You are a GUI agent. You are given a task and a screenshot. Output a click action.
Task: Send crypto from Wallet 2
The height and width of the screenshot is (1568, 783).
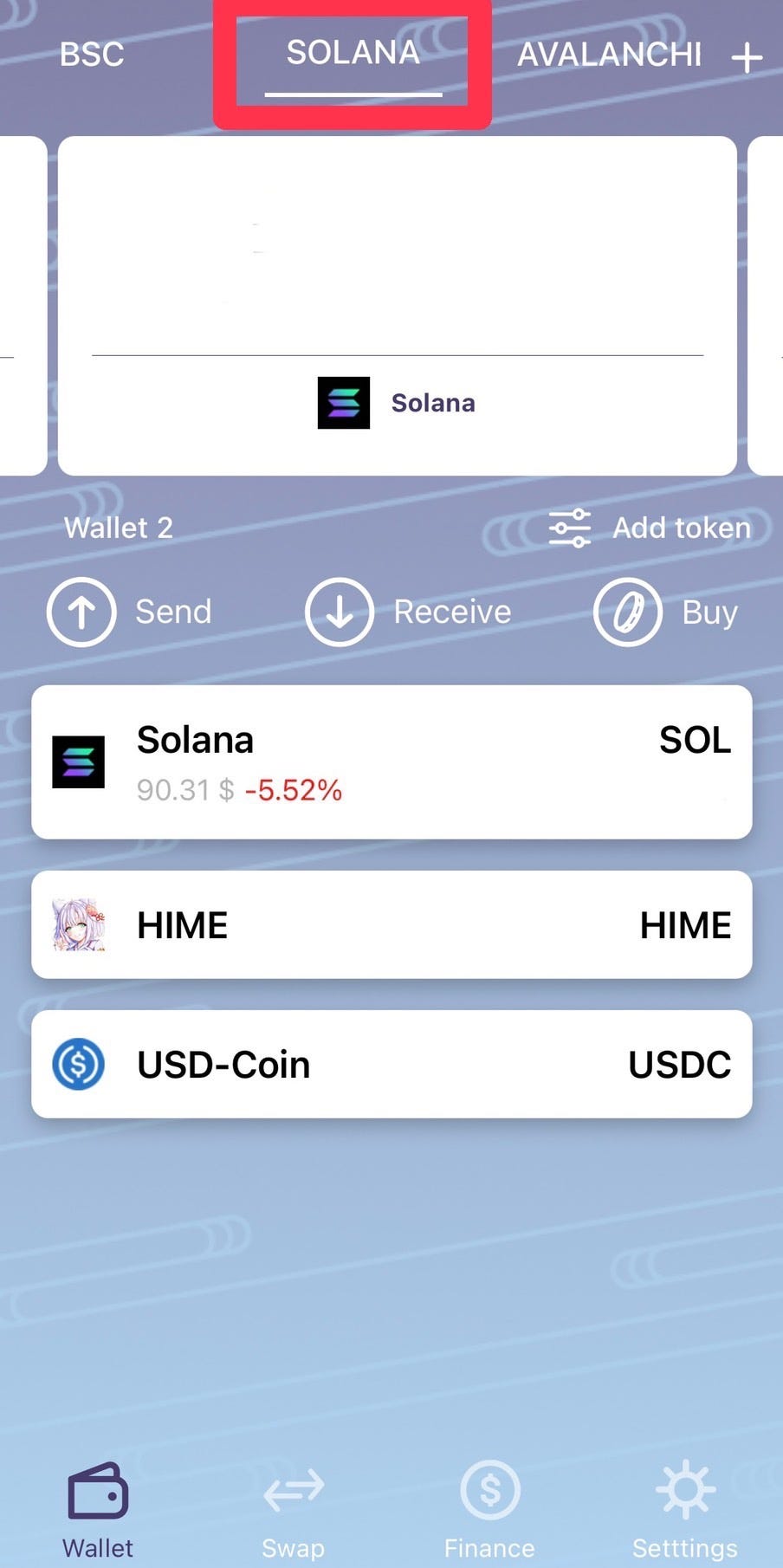(130, 612)
